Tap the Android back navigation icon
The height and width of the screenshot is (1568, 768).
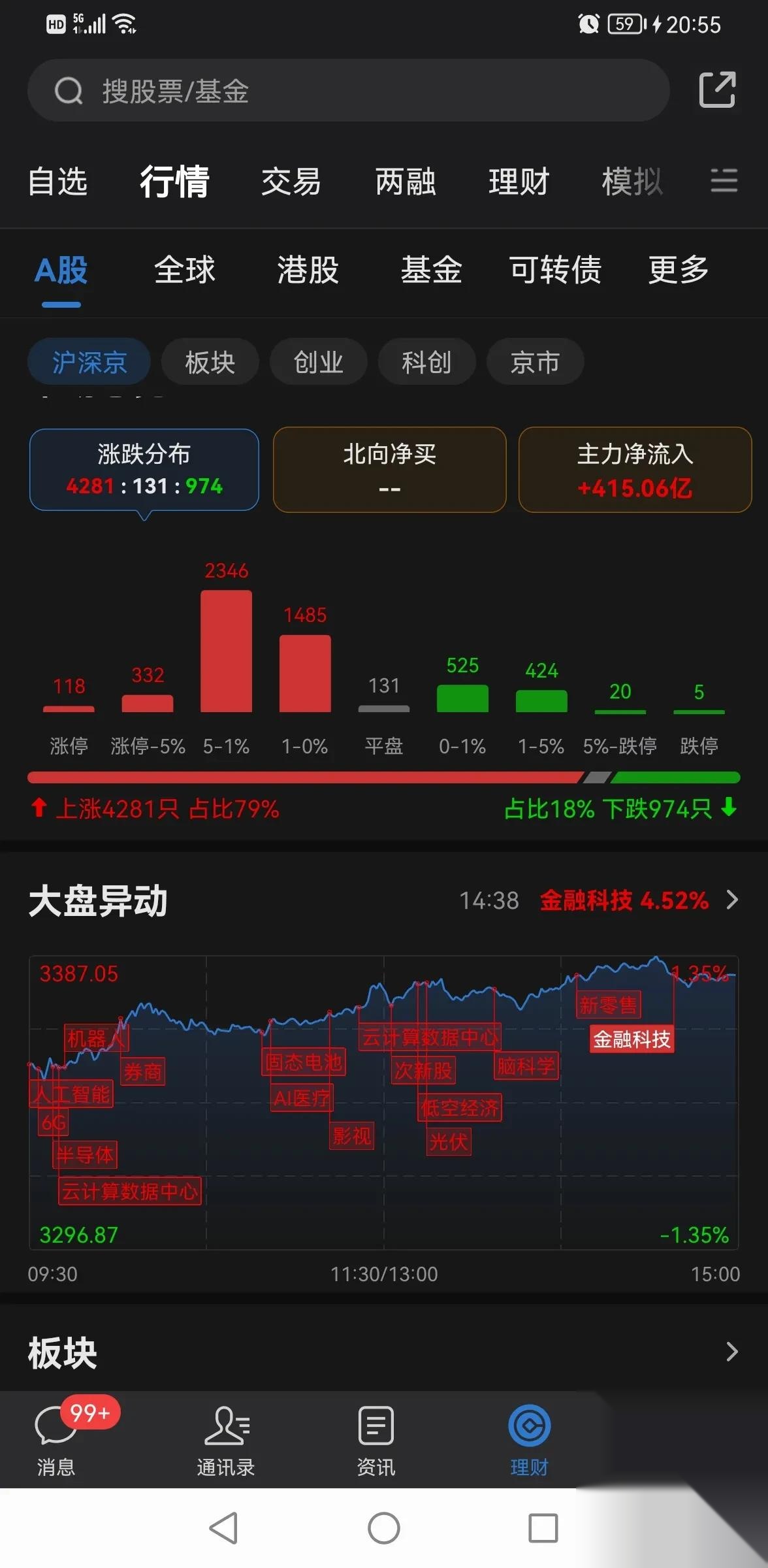[x=222, y=1529]
